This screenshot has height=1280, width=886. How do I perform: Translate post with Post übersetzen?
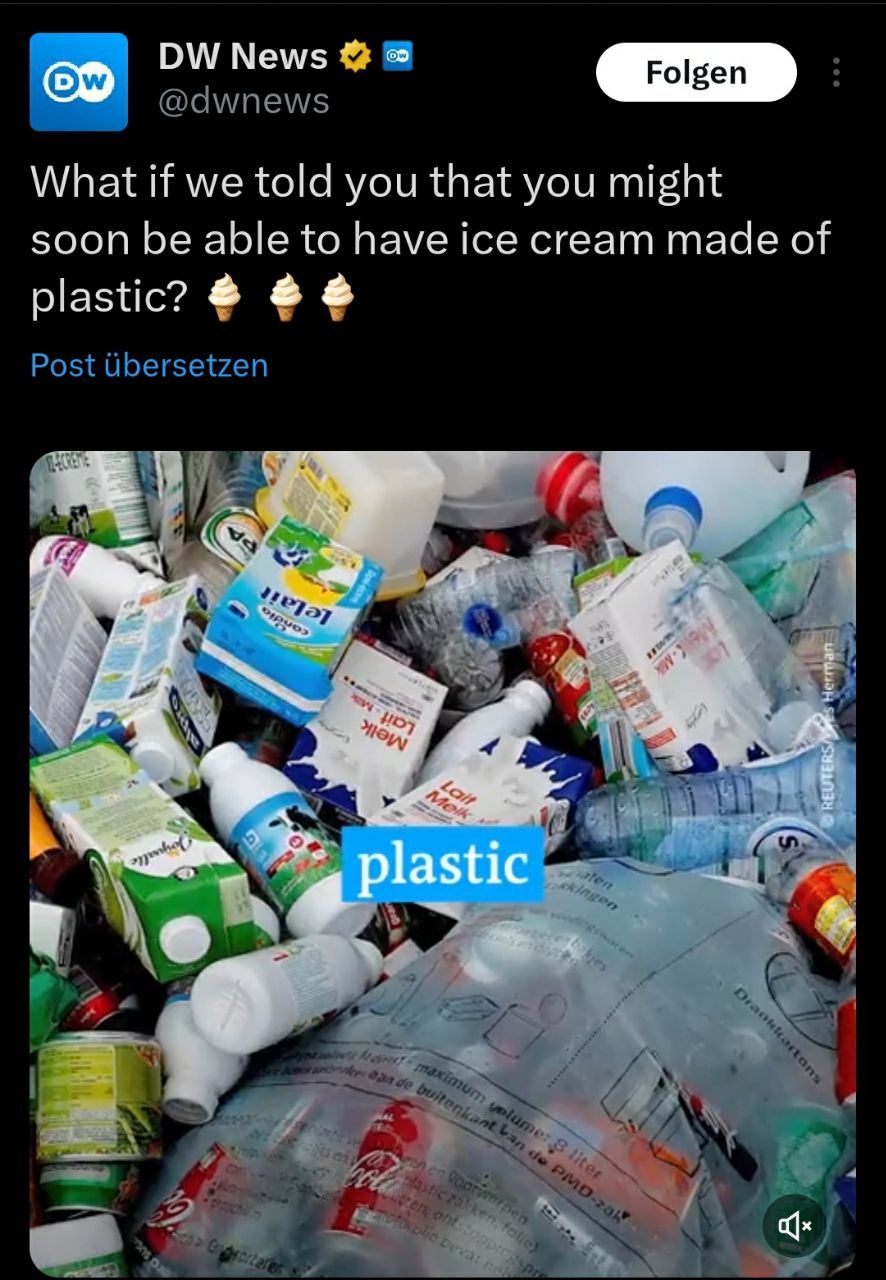point(149,365)
